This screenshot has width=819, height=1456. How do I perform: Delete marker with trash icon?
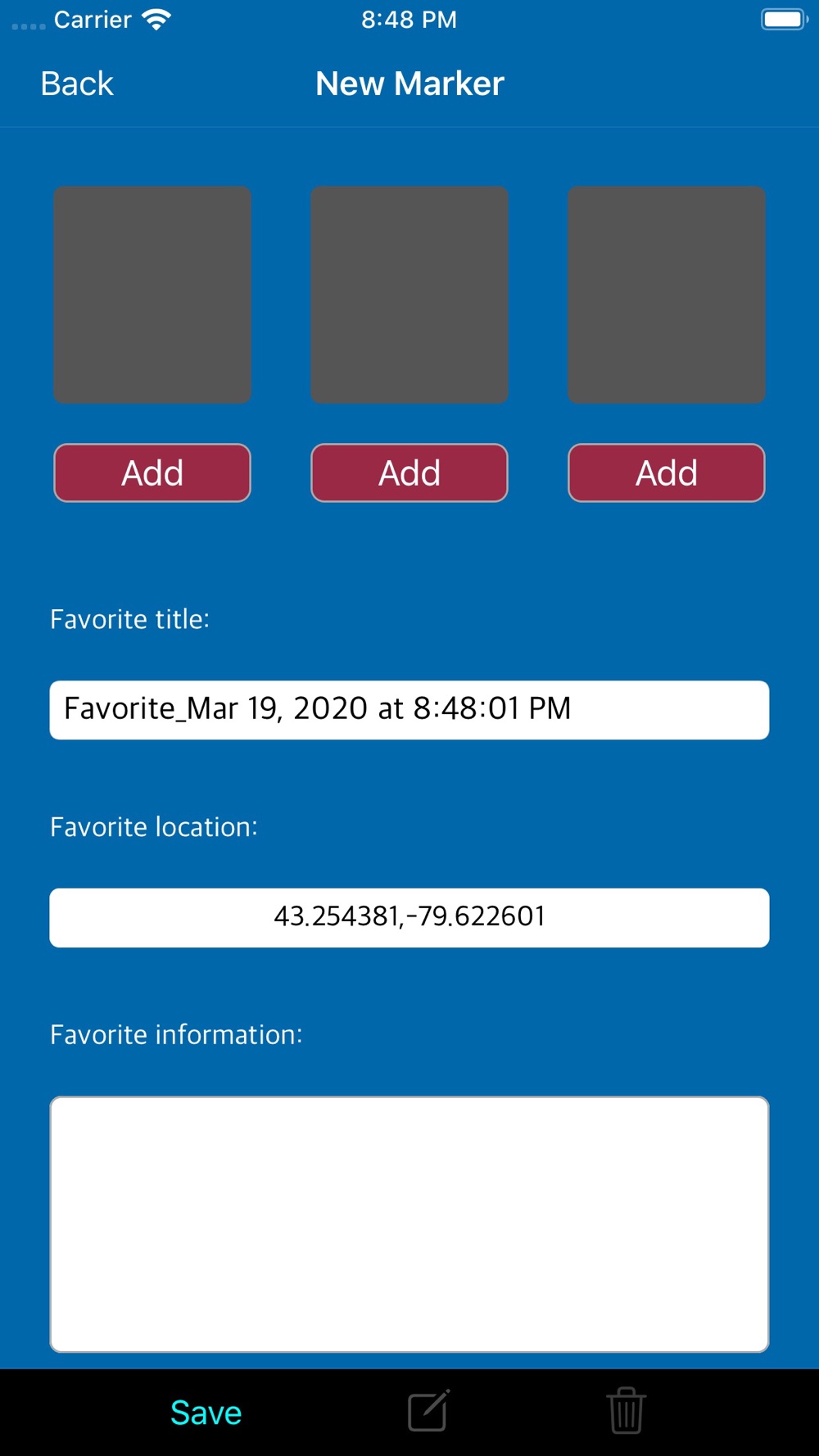627,1411
